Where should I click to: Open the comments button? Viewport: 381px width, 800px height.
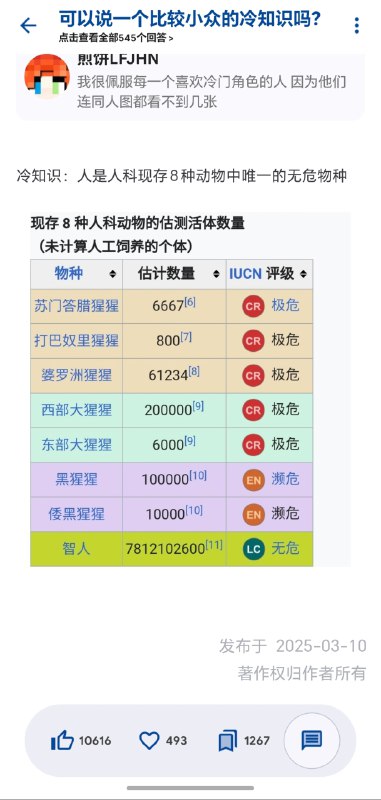(311, 740)
